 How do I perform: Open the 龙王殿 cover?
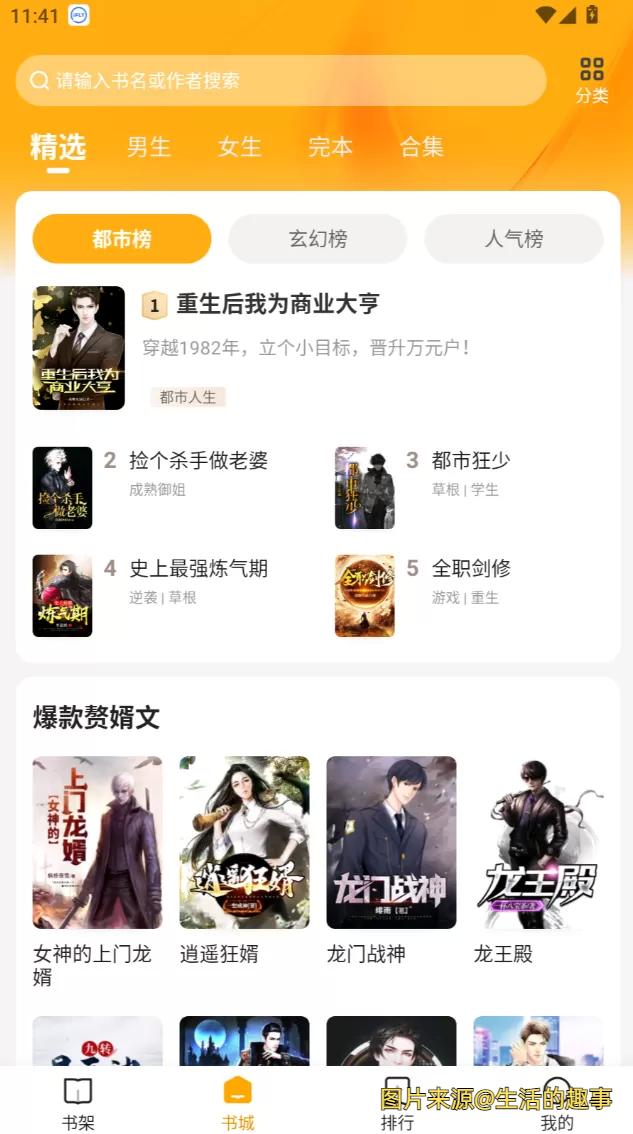538,842
